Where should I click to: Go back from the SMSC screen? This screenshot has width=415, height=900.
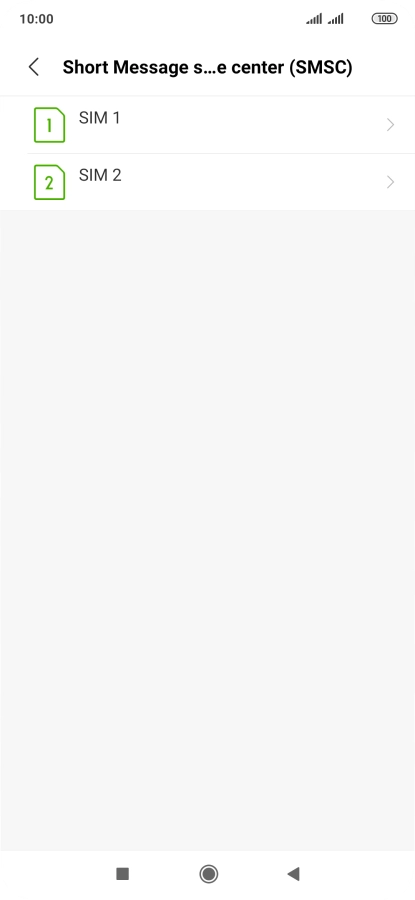34,67
